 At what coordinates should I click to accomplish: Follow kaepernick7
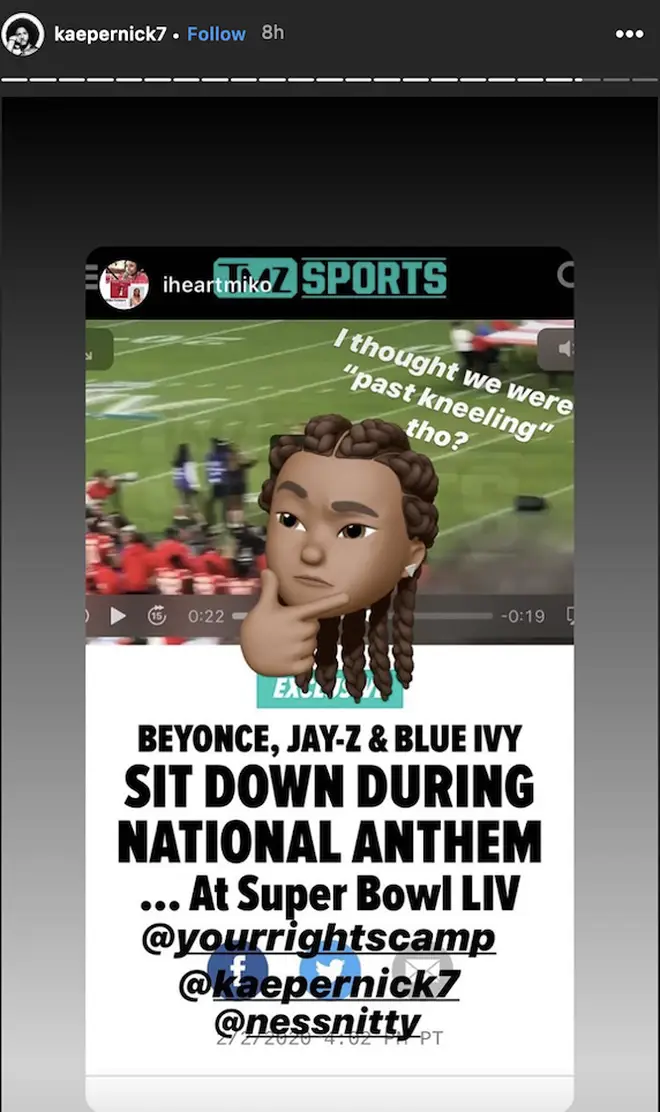coord(216,34)
